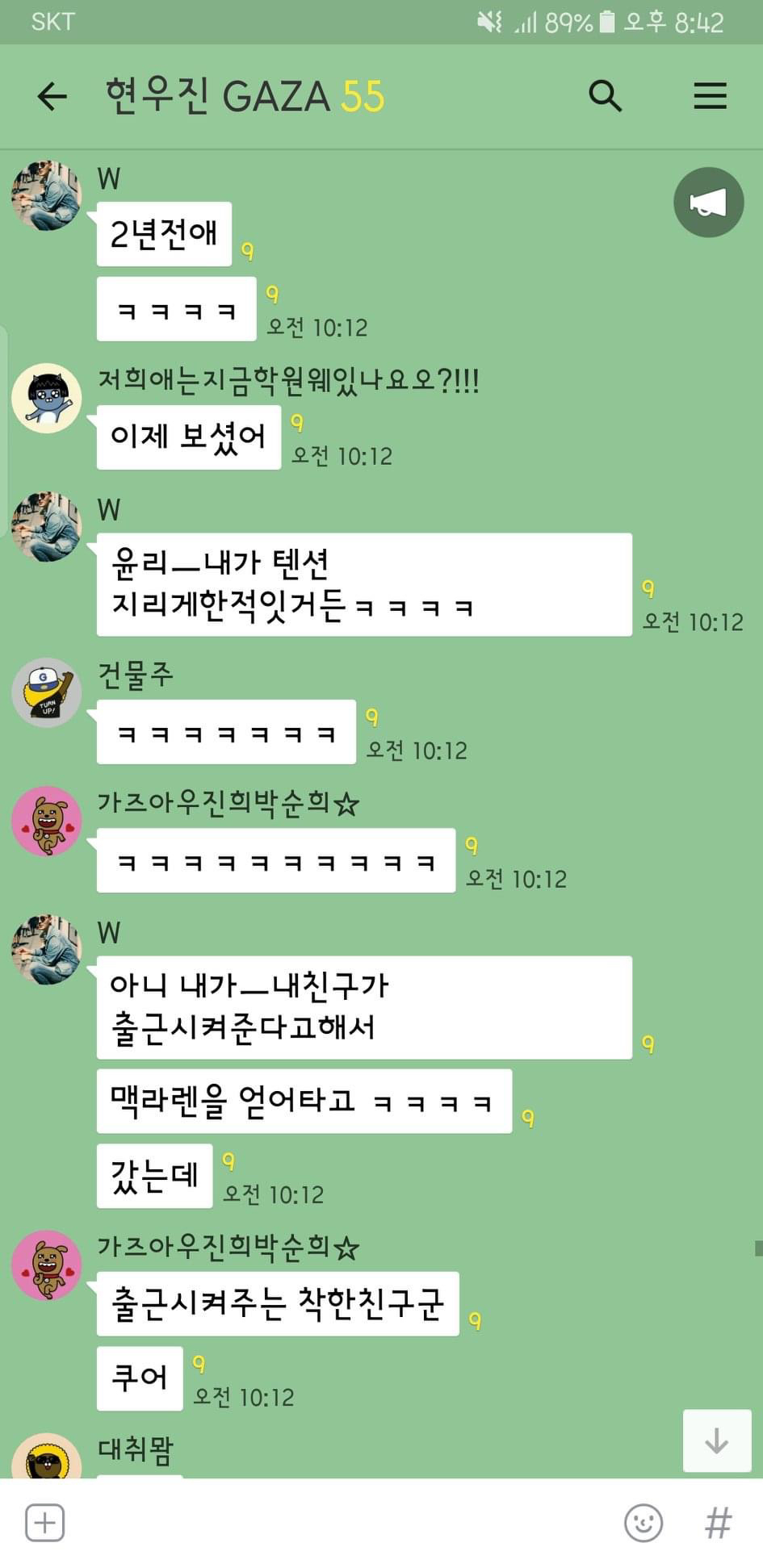Tap the hashtag search icon
The height and width of the screenshot is (1568, 763).
(x=718, y=1523)
